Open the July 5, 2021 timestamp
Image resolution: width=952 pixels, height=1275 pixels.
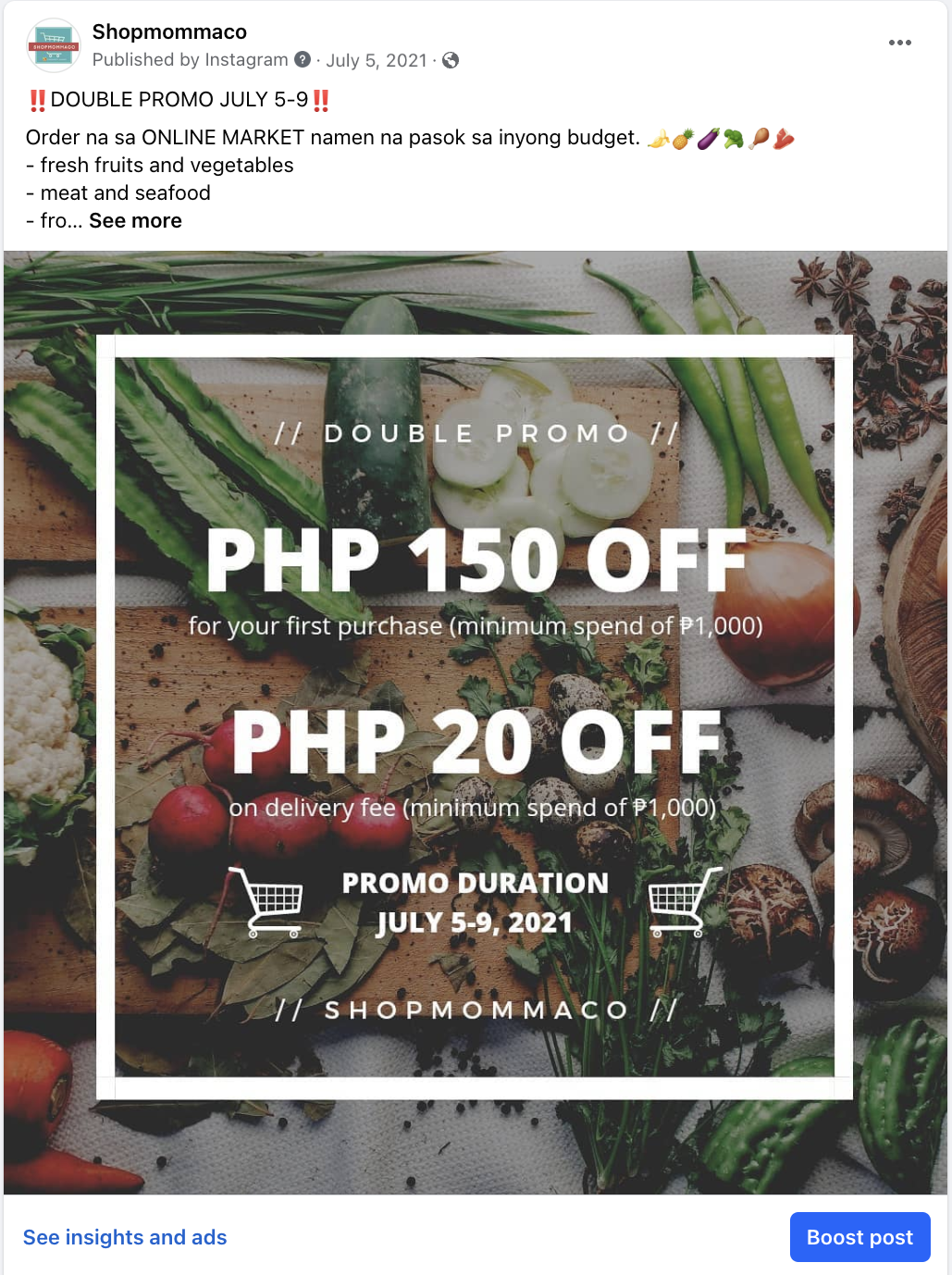click(x=376, y=60)
